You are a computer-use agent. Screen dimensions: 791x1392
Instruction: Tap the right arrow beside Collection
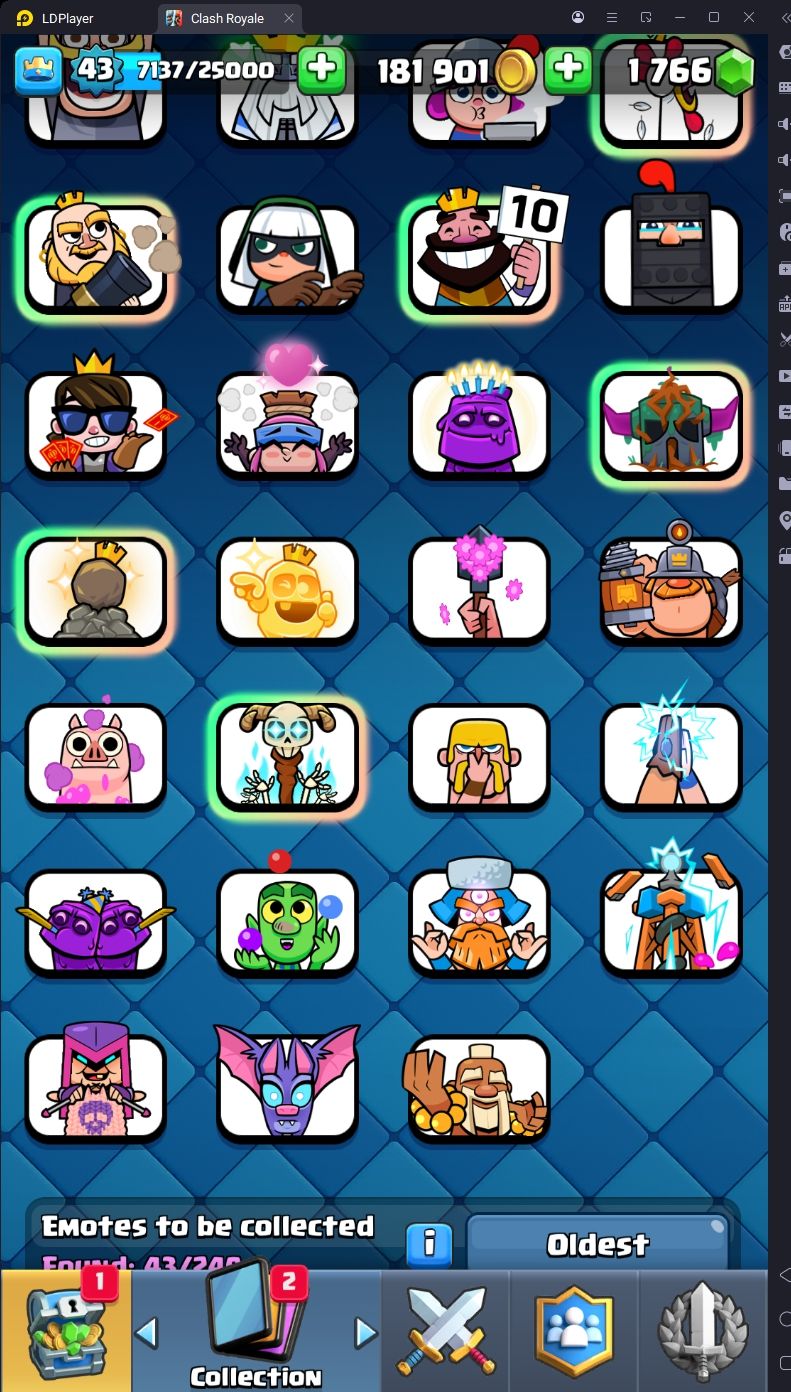pyautogui.click(x=366, y=1332)
